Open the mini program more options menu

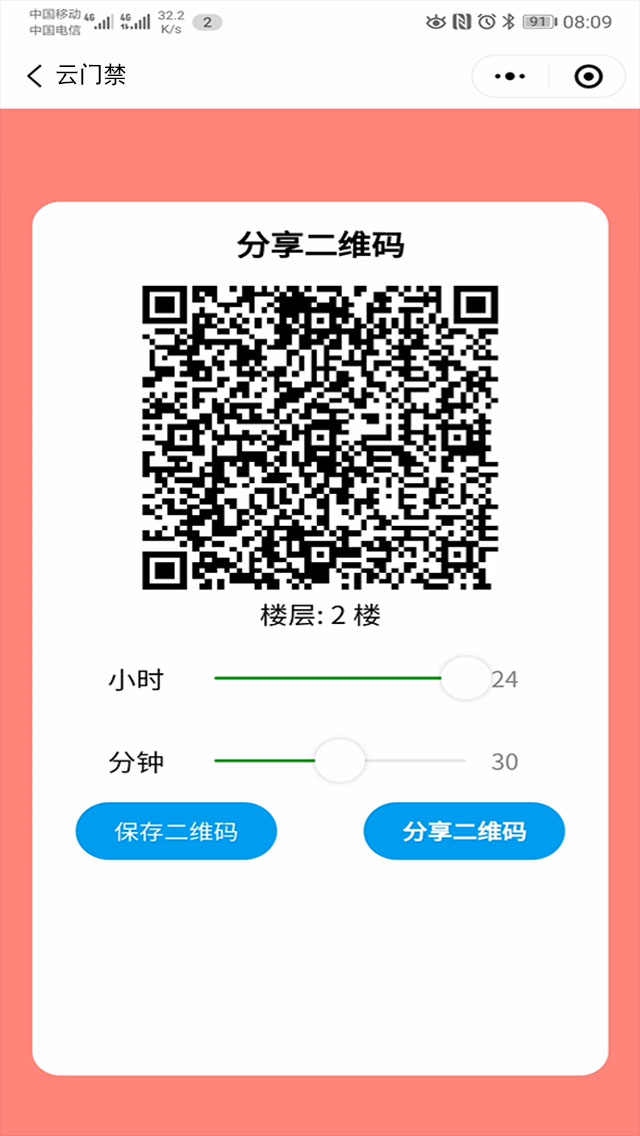tap(510, 76)
